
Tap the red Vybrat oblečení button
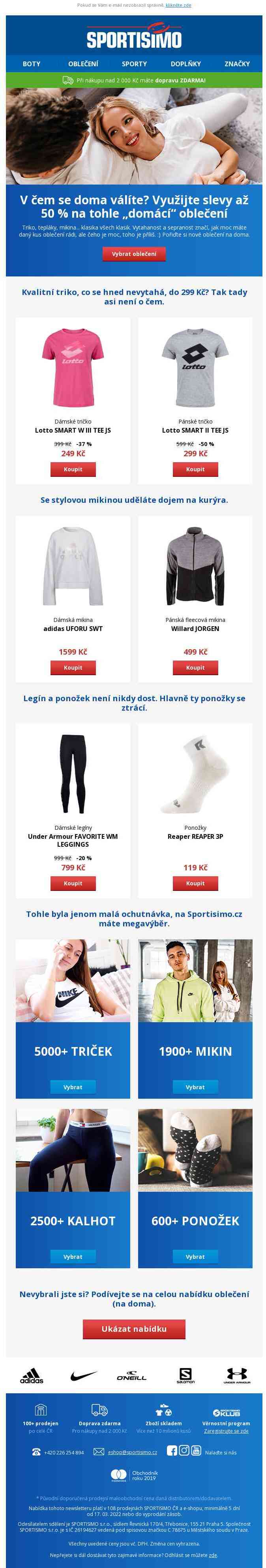(x=134, y=254)
